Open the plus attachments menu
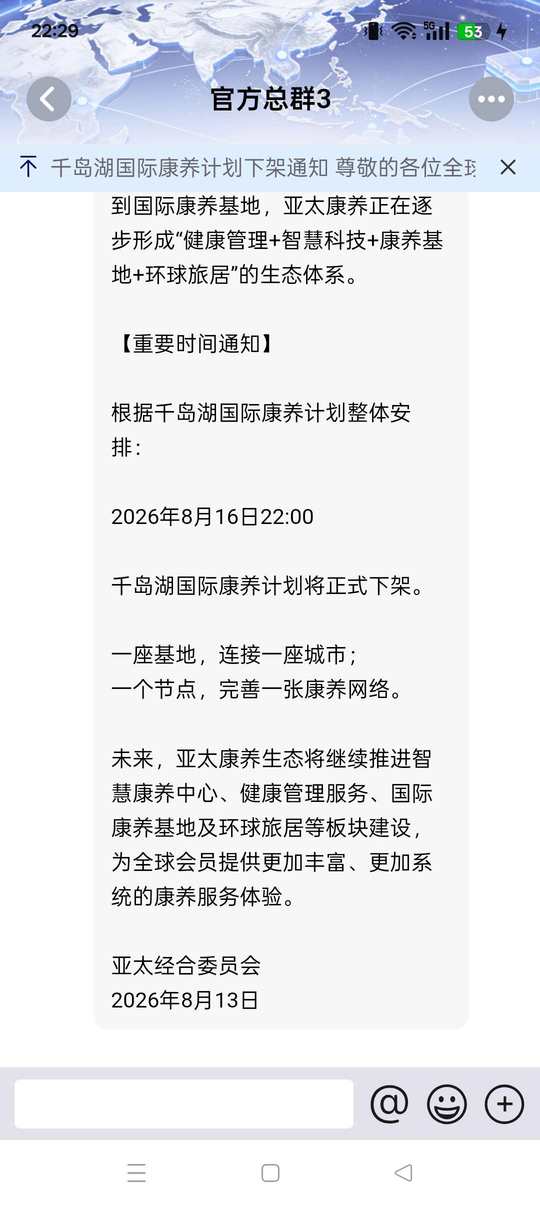Screen dimensions: 540x1206 pyautogui.click(x=504, y=1104)
